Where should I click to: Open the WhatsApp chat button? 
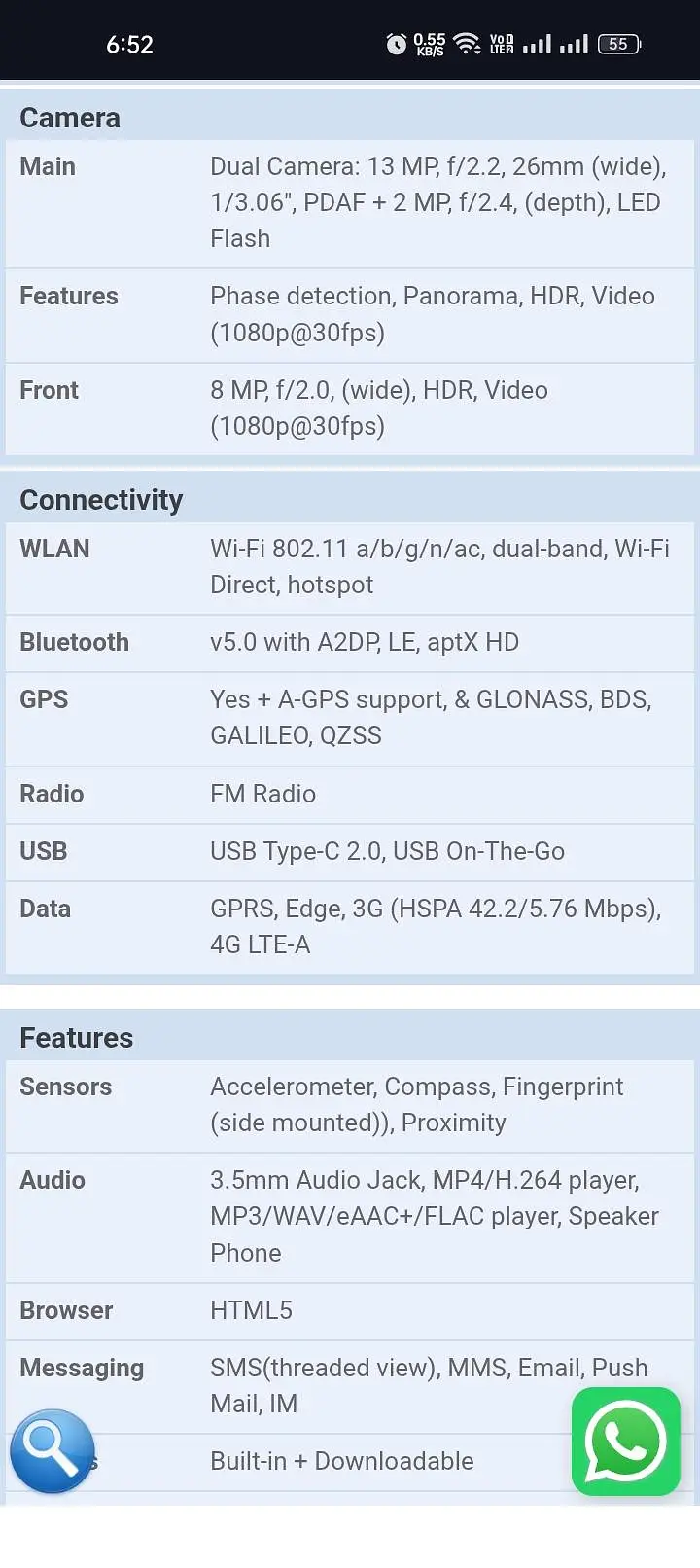[625, 1442]
